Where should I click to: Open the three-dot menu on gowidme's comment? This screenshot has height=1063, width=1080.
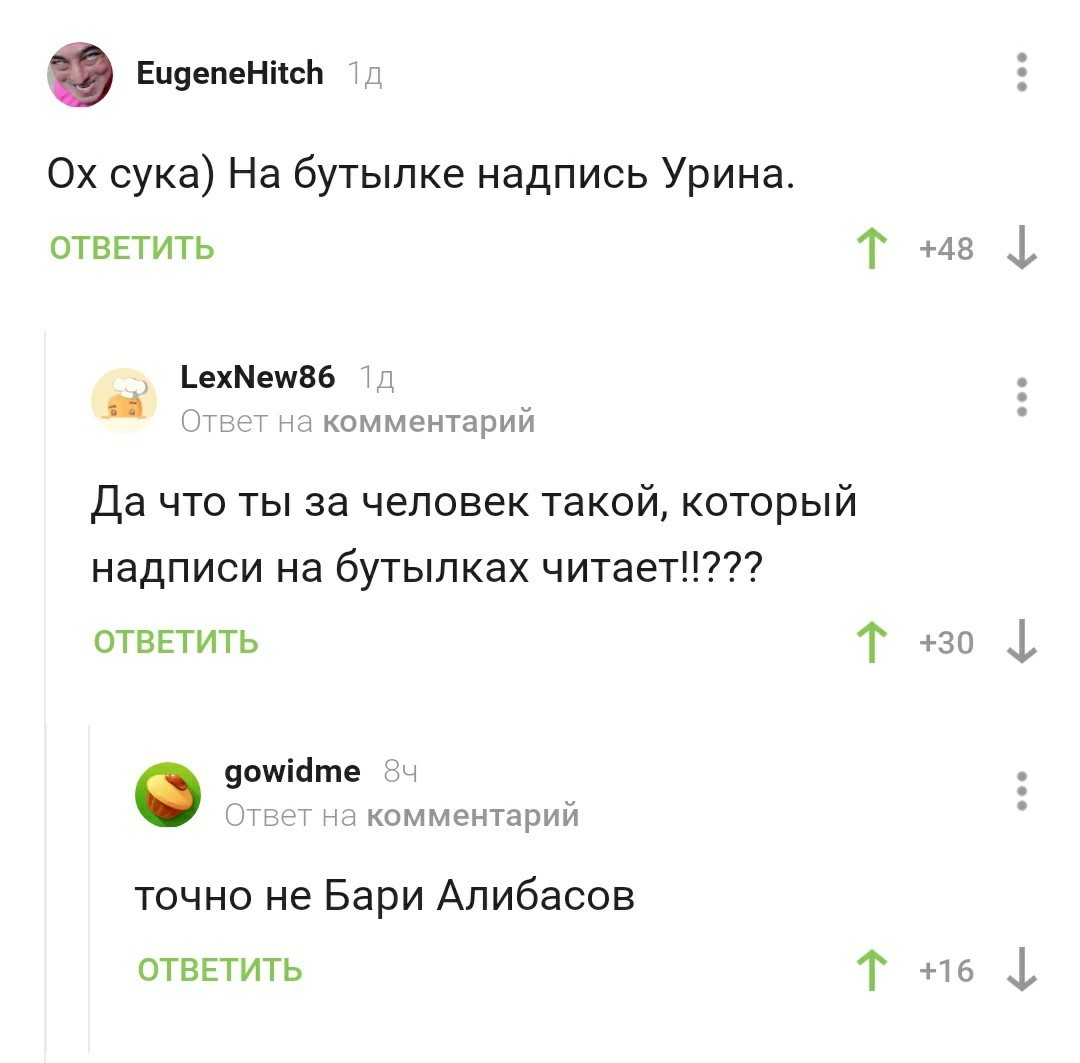pos(1021,790)
